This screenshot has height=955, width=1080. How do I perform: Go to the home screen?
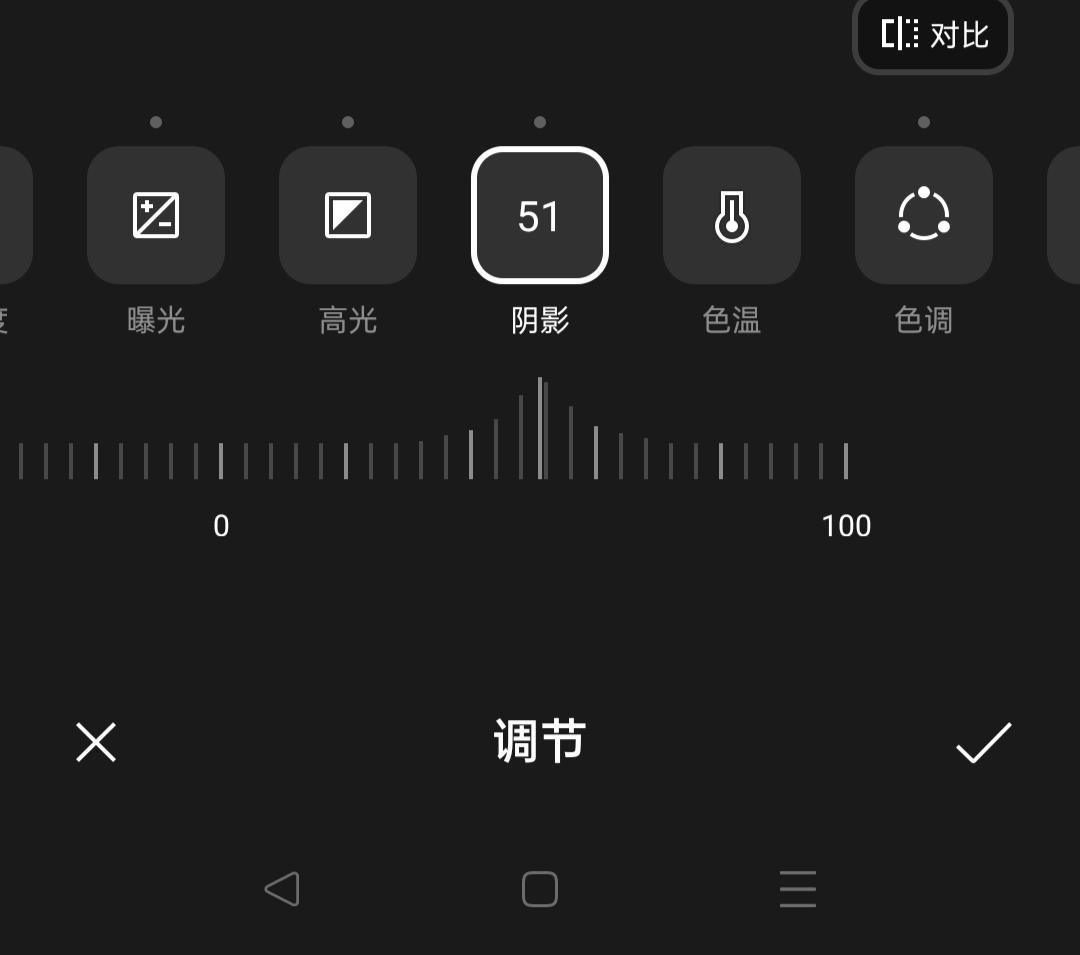click(x=540, y=889)
